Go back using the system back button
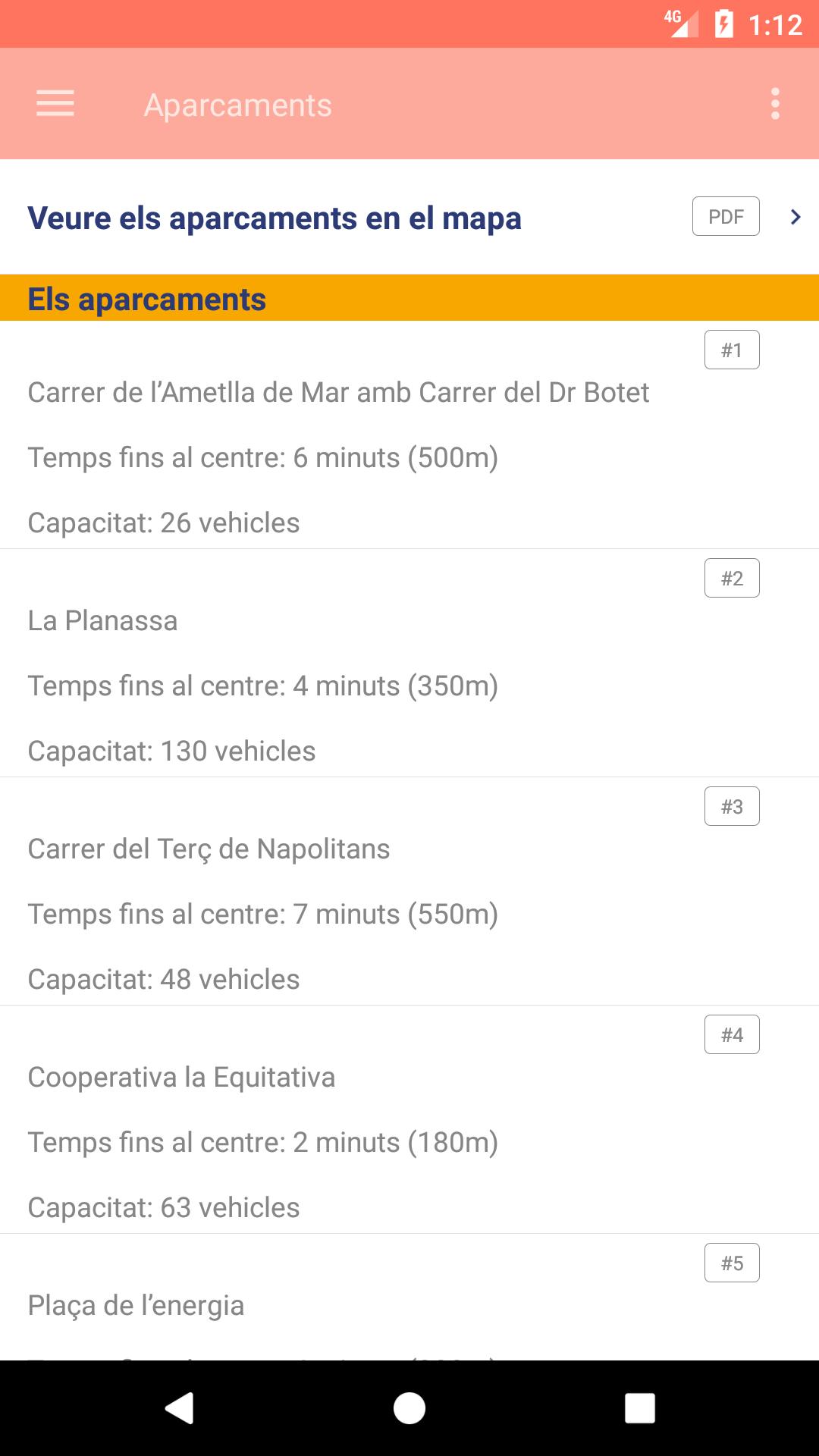 point(180,1408)
